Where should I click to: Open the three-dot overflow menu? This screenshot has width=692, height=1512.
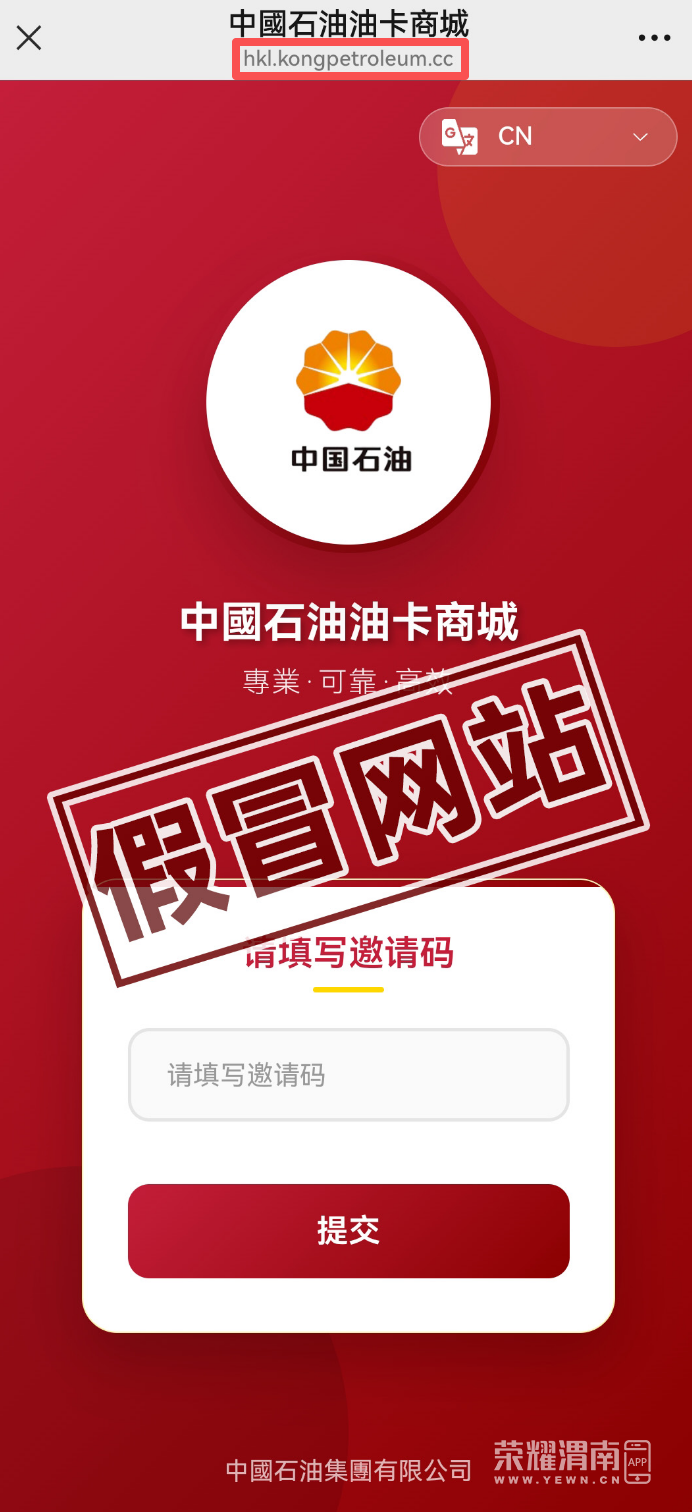click(x=654, y=38)
